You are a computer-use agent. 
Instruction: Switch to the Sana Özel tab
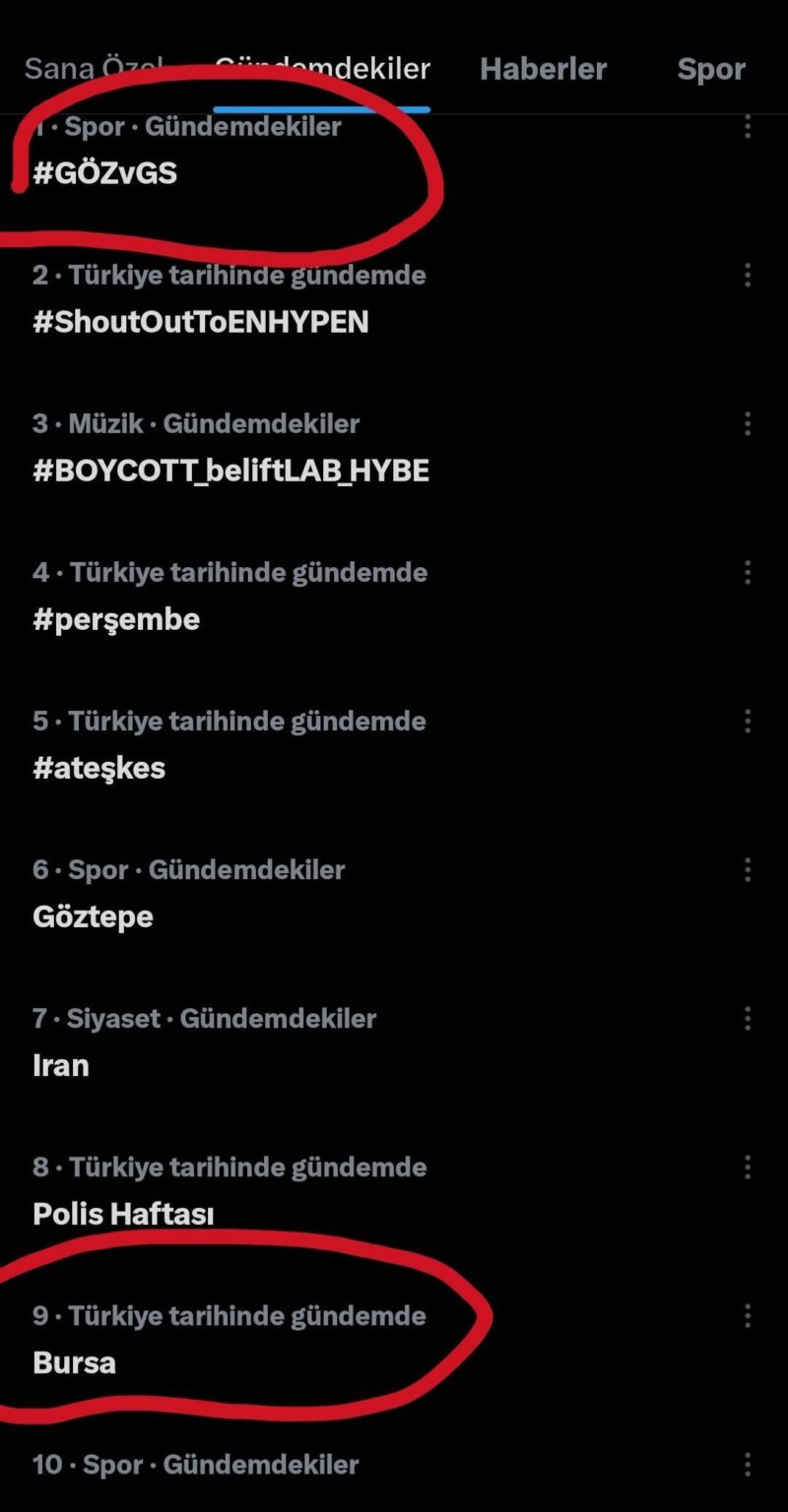pyautogui.click(x=94, y=69)
